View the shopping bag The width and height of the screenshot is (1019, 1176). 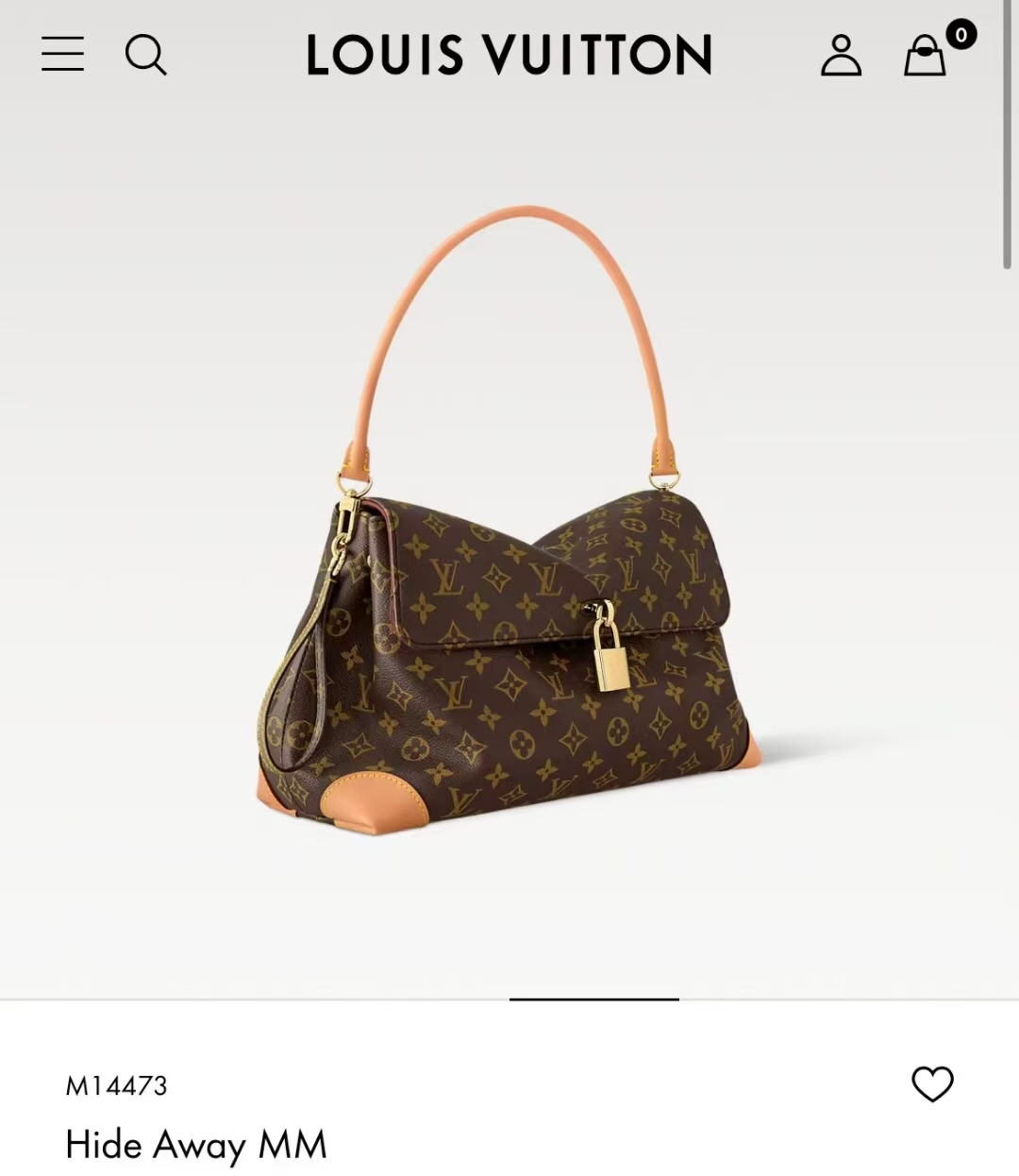(925, 57)
